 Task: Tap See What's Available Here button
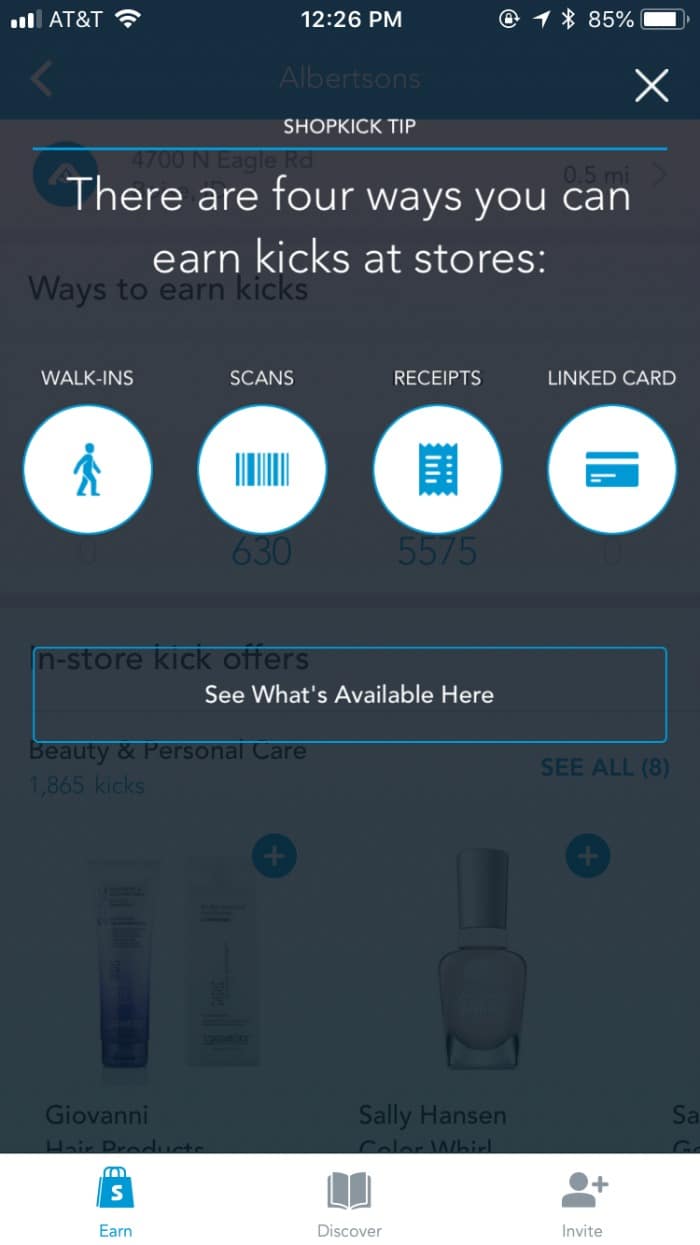(x=349, y=694)
